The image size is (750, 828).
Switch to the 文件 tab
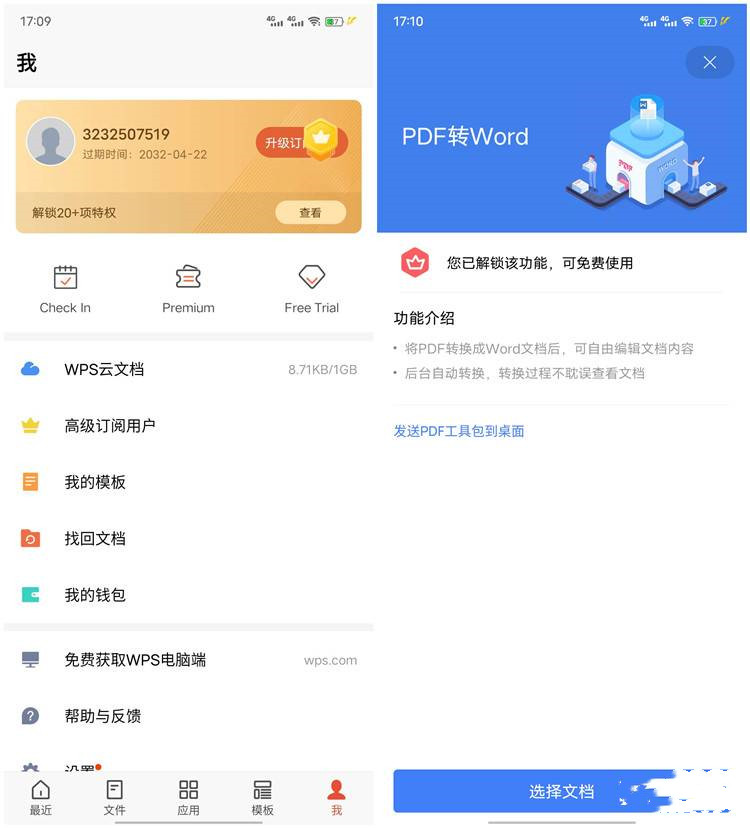click(x=115, y=798)
